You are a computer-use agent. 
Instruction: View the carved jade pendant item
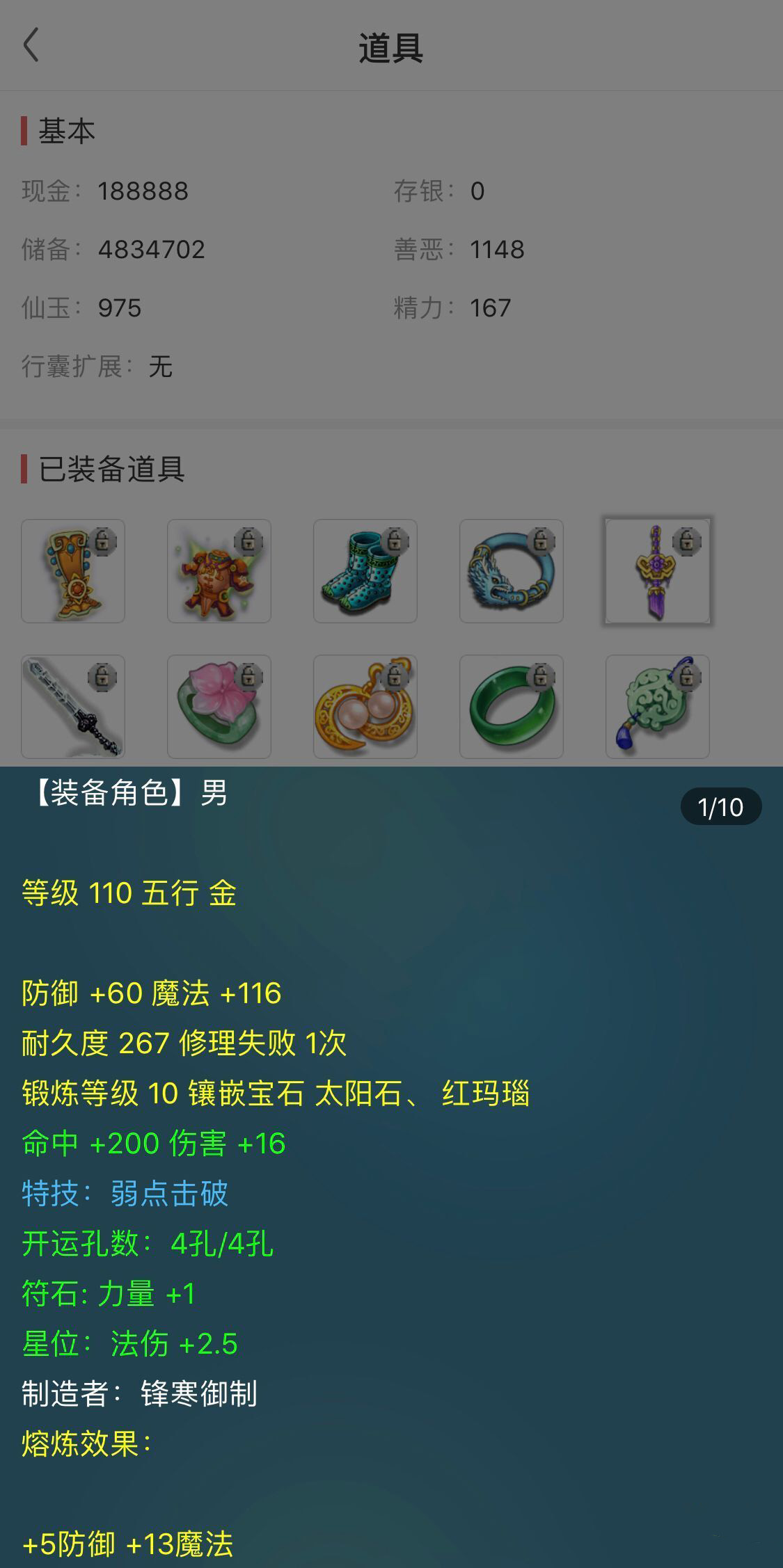(x=658, y=707)
